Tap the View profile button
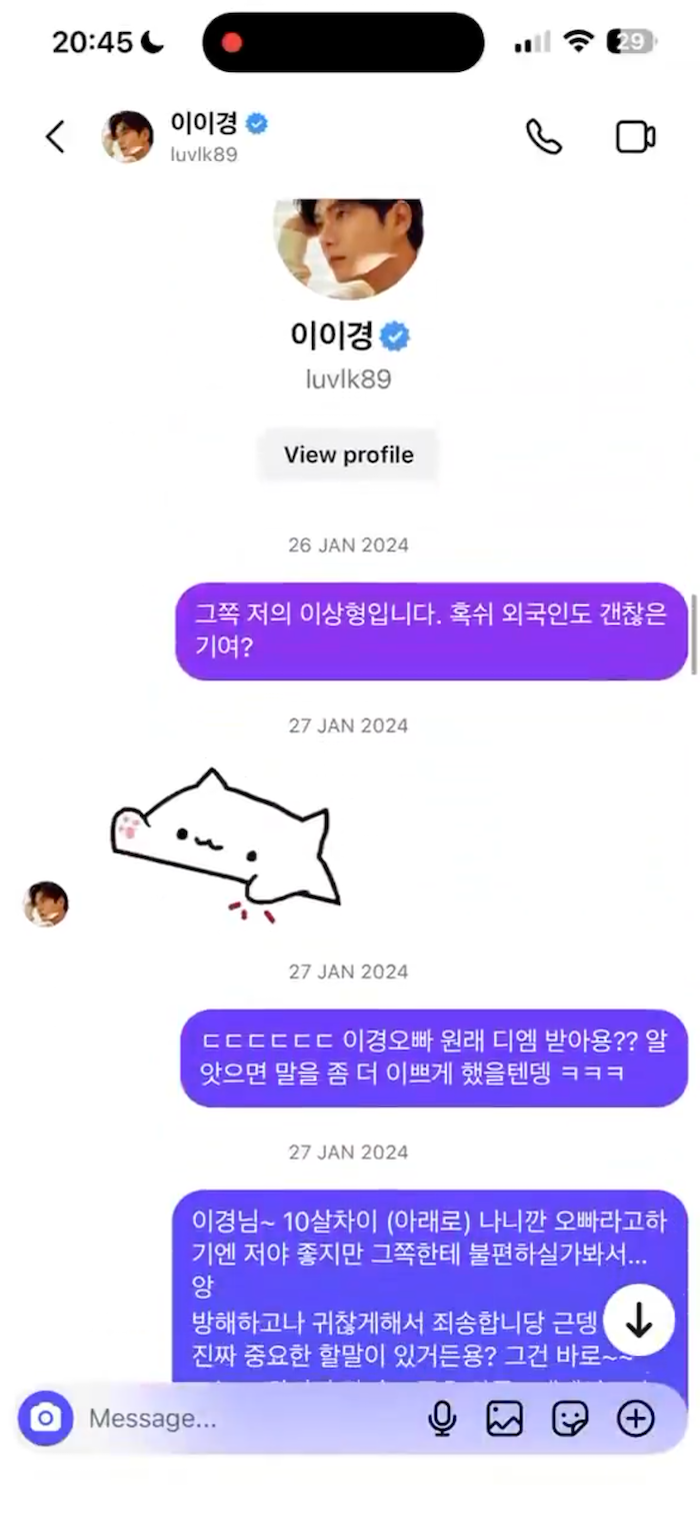Screen dimensions: 700x1518 [x=348, y=455]
